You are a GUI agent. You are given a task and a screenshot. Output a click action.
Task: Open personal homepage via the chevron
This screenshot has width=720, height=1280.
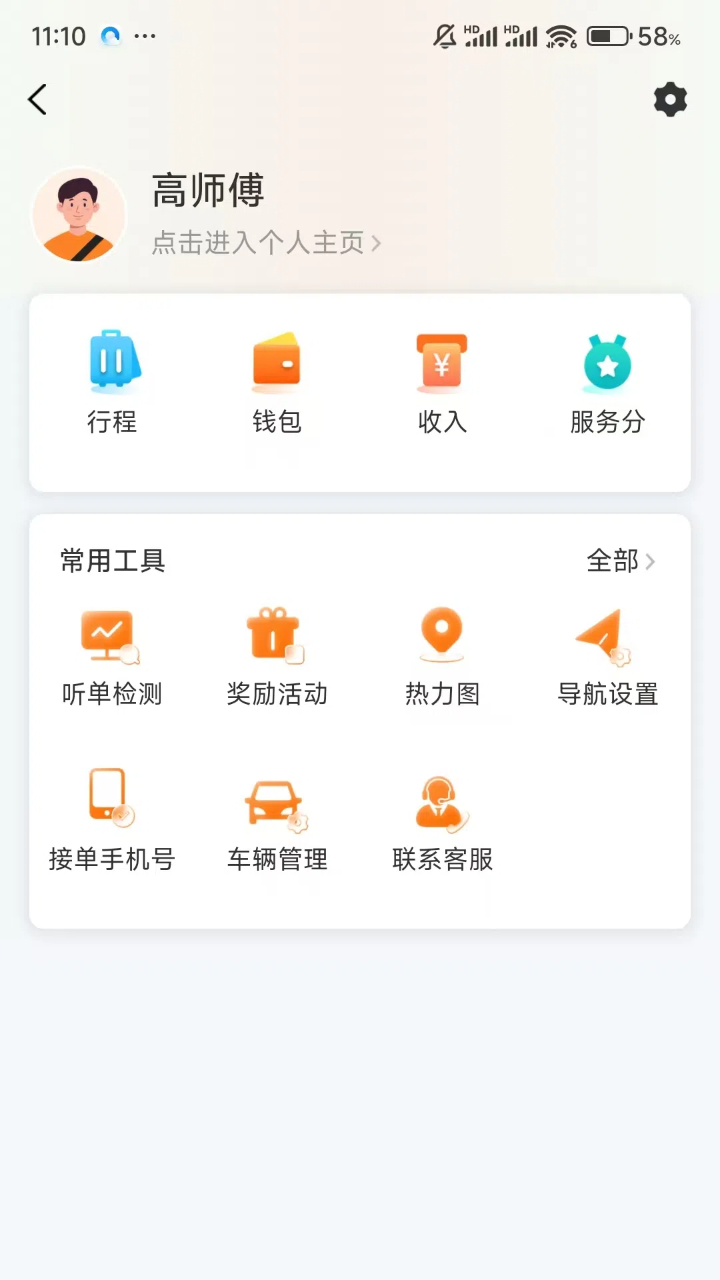378,243
